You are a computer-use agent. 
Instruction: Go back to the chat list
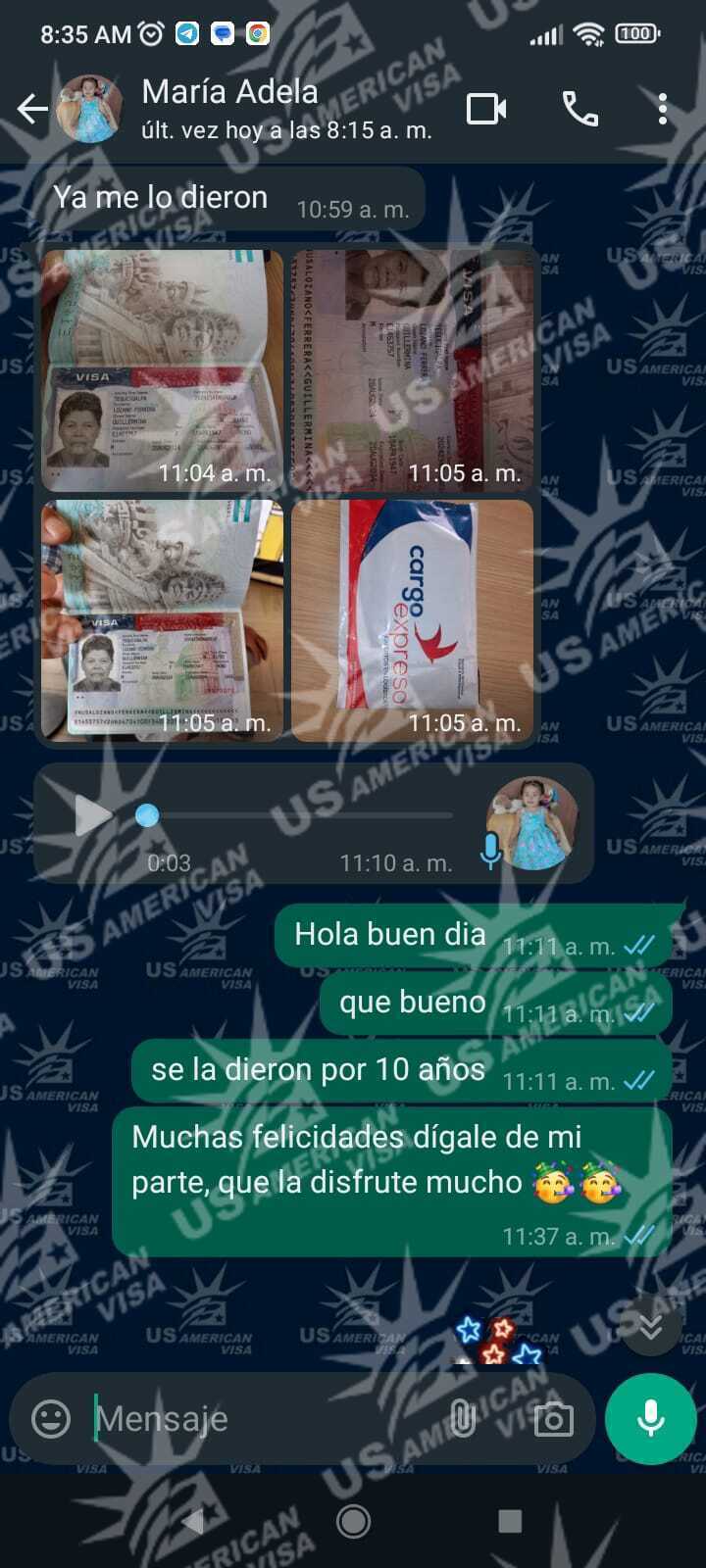tap(32, 109)
